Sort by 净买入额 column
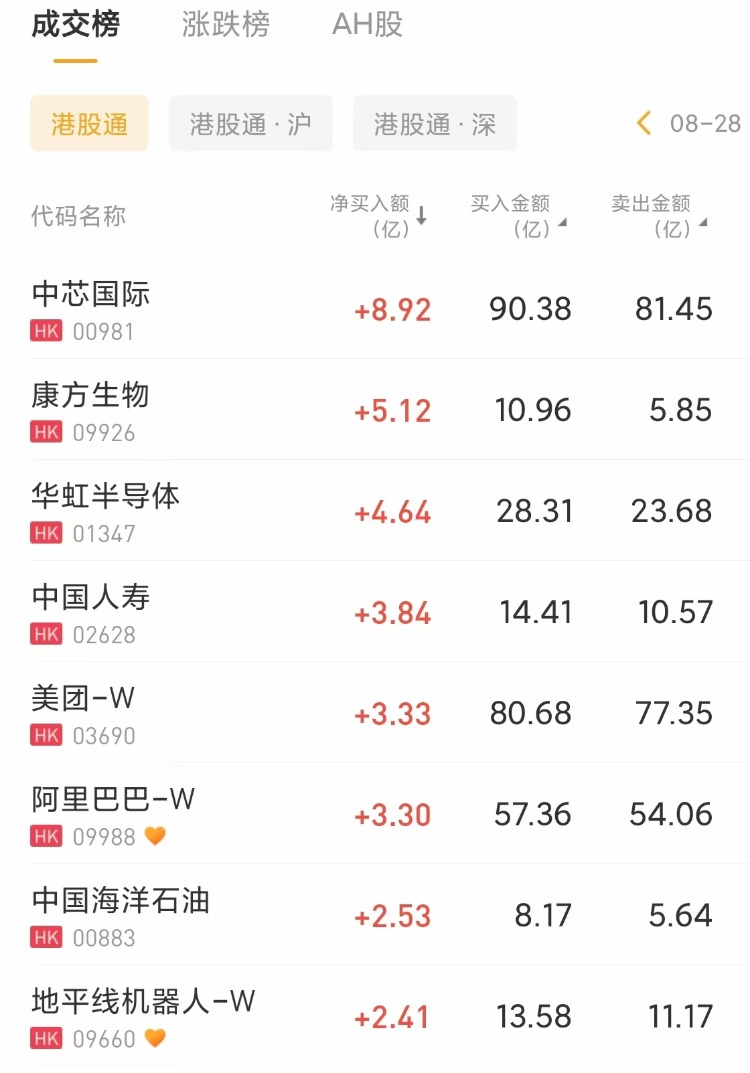Image resolution: width=750 pixels, height=1073 pixels. click(x=378, y=216)
